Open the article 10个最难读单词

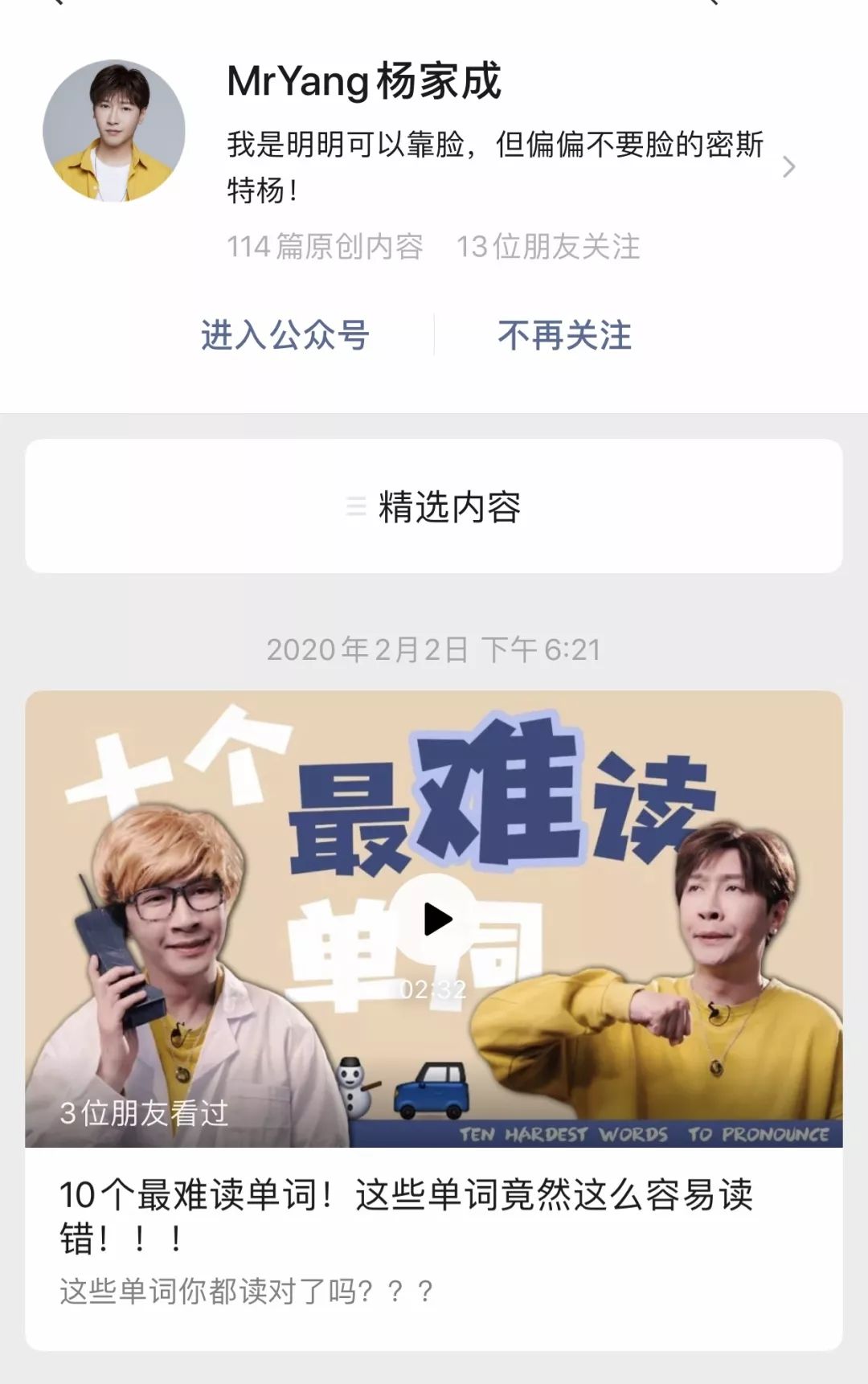point(406,1215)
